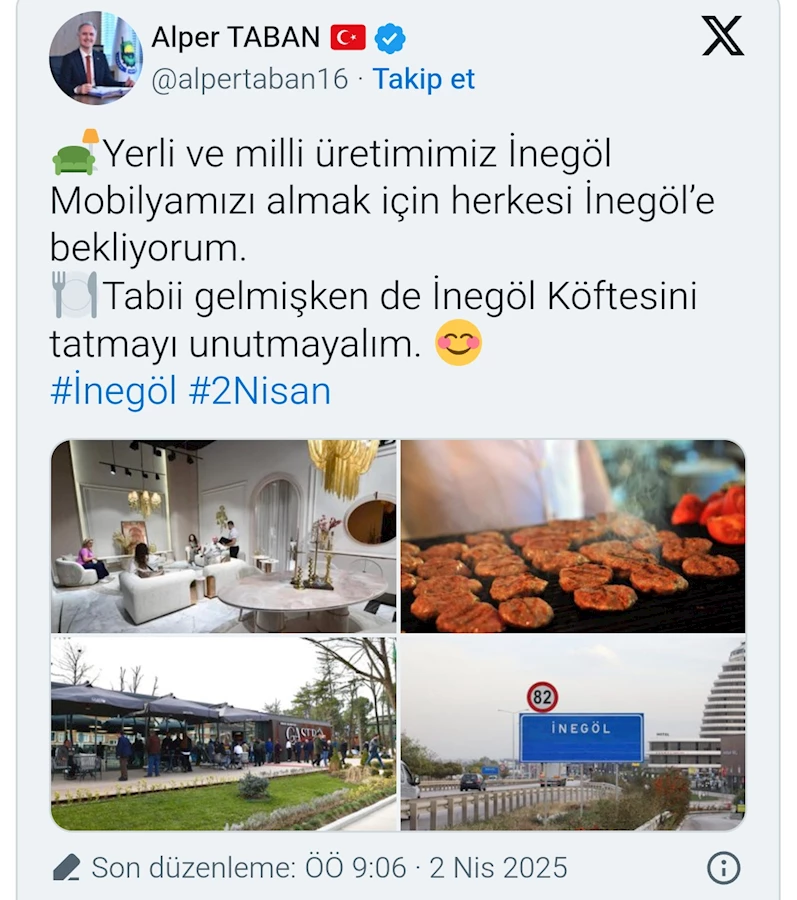The width and height of the screenshot is (797, 900).
Task: View the İnegöl road sign photo
Action: 573,734
